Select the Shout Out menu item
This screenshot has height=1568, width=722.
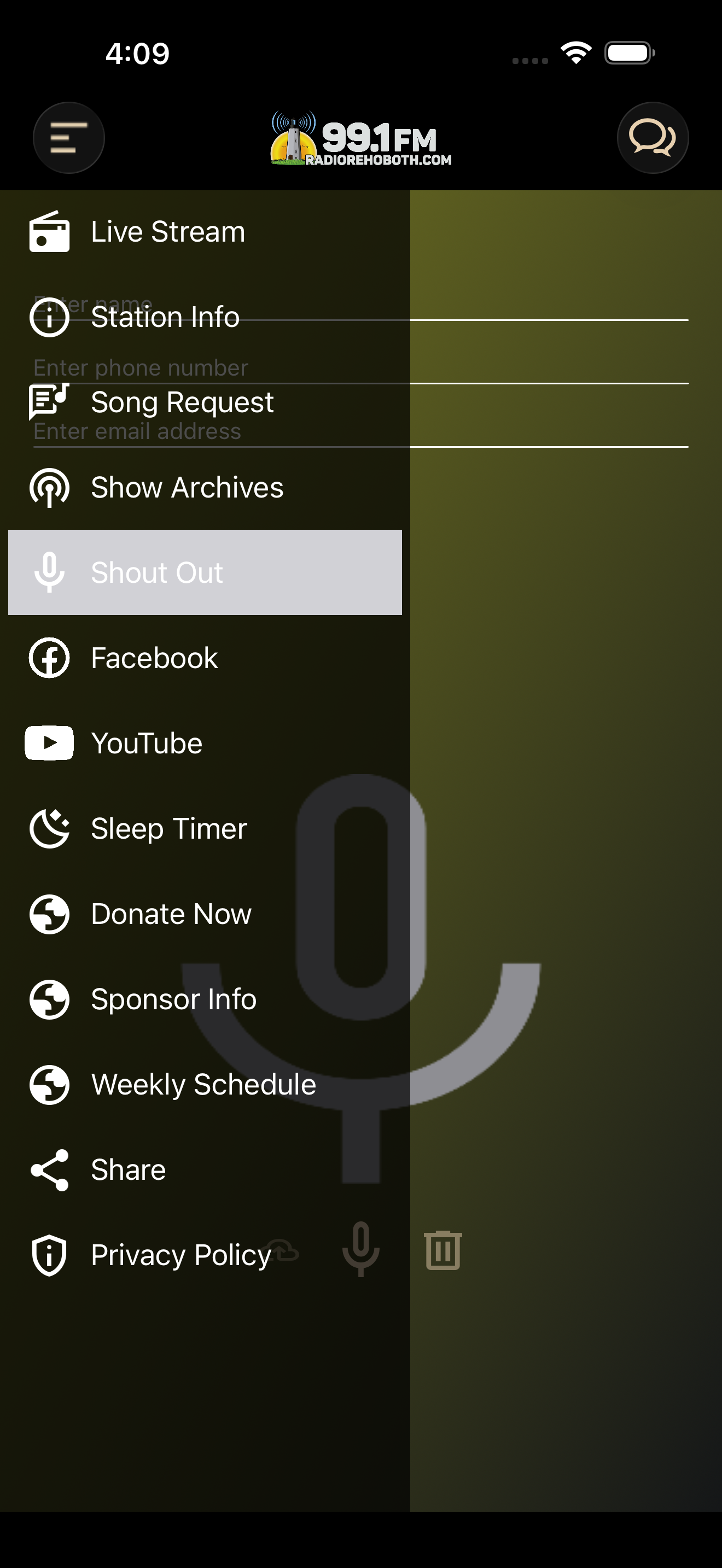tap(205, 573)
